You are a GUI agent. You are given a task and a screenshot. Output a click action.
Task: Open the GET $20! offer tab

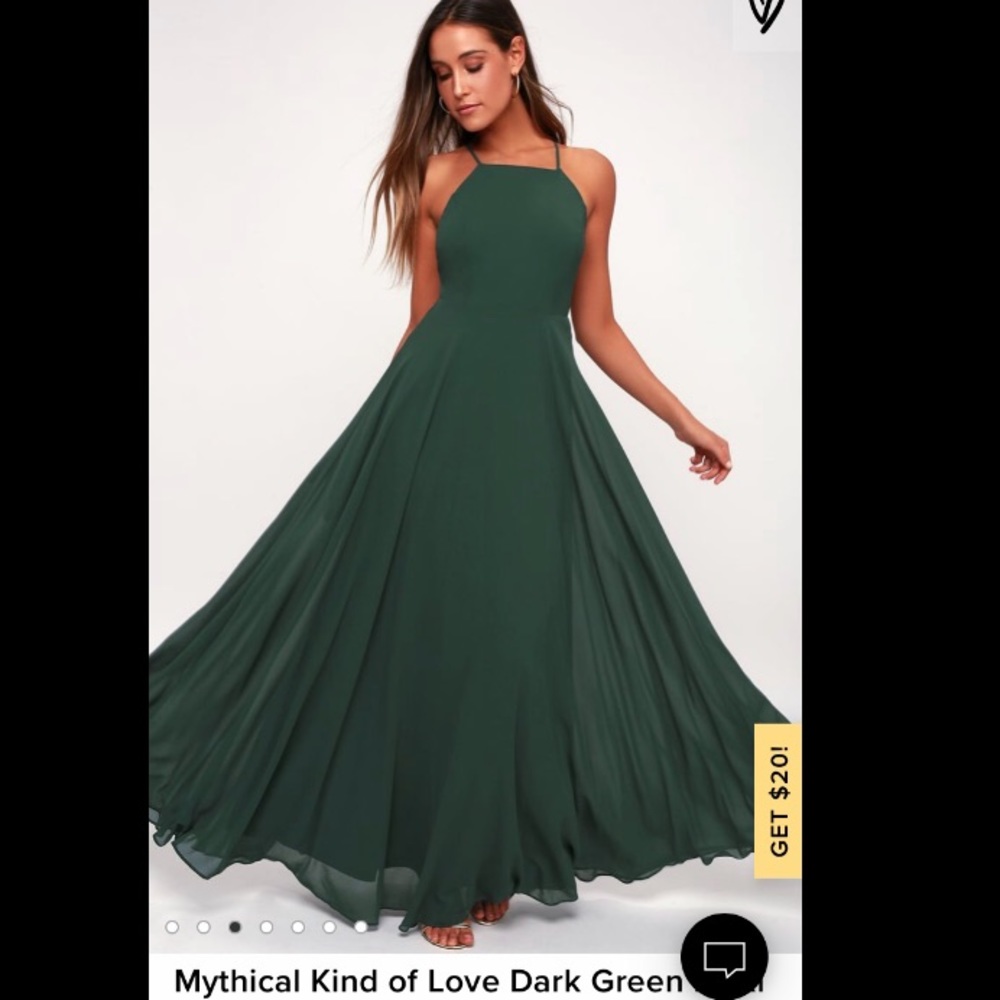[x=777, y=800]
